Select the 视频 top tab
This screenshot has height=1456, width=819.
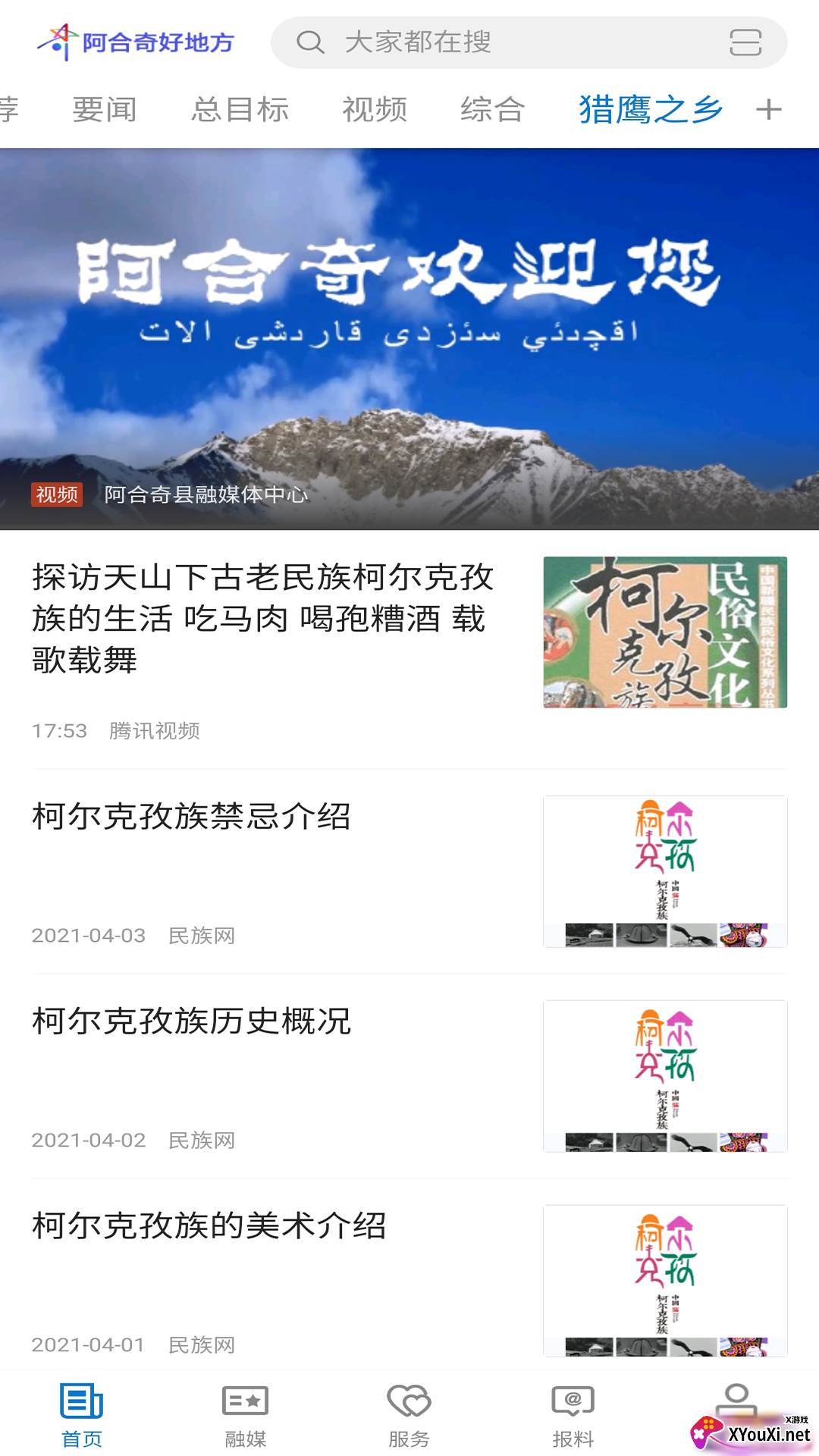(x=375, y=110)
